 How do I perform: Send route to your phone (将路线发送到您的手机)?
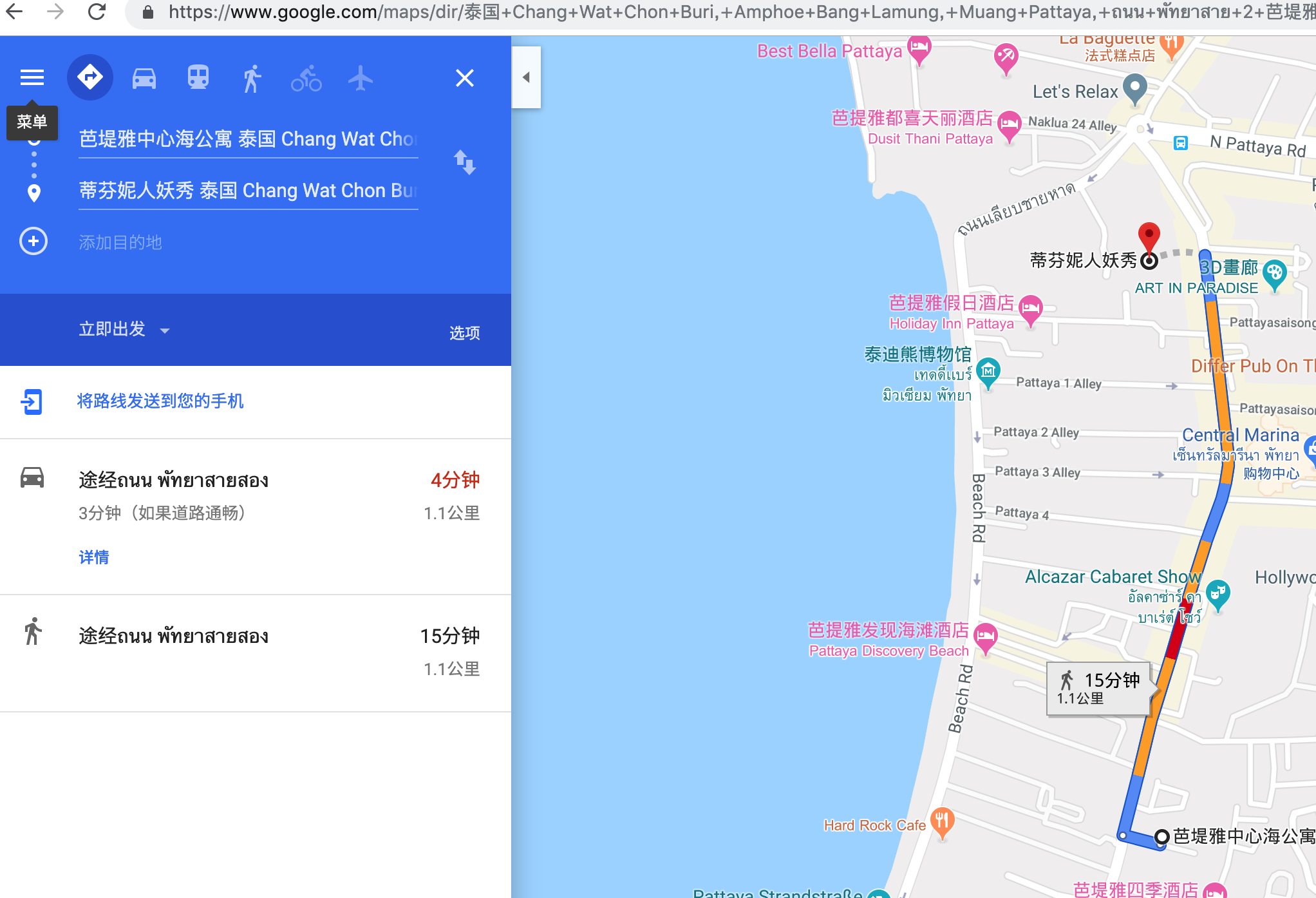coord(160,401)
